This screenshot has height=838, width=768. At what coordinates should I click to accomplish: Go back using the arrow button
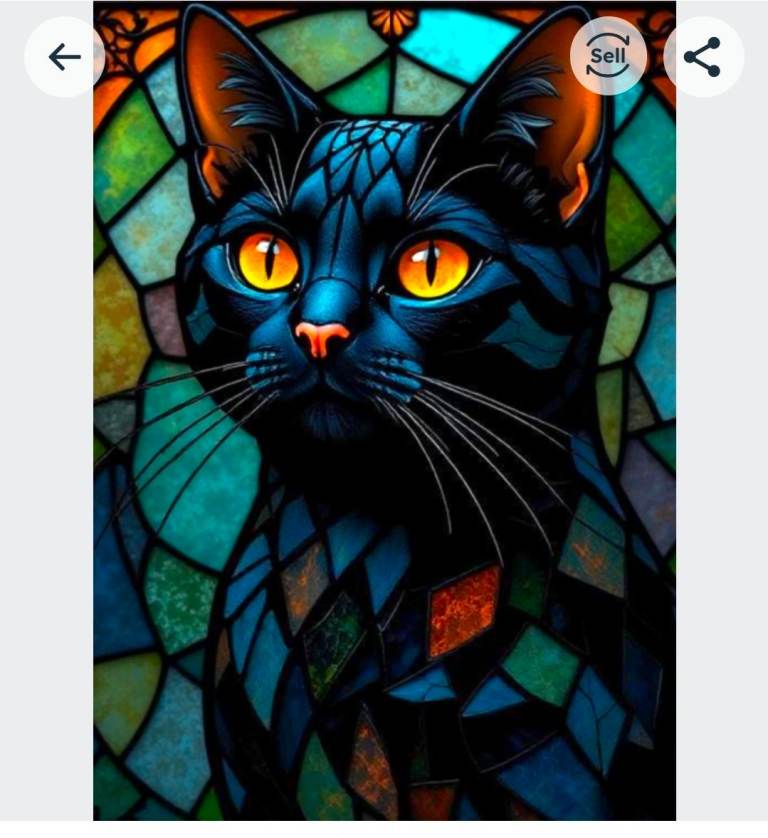(x=64, y=57)
